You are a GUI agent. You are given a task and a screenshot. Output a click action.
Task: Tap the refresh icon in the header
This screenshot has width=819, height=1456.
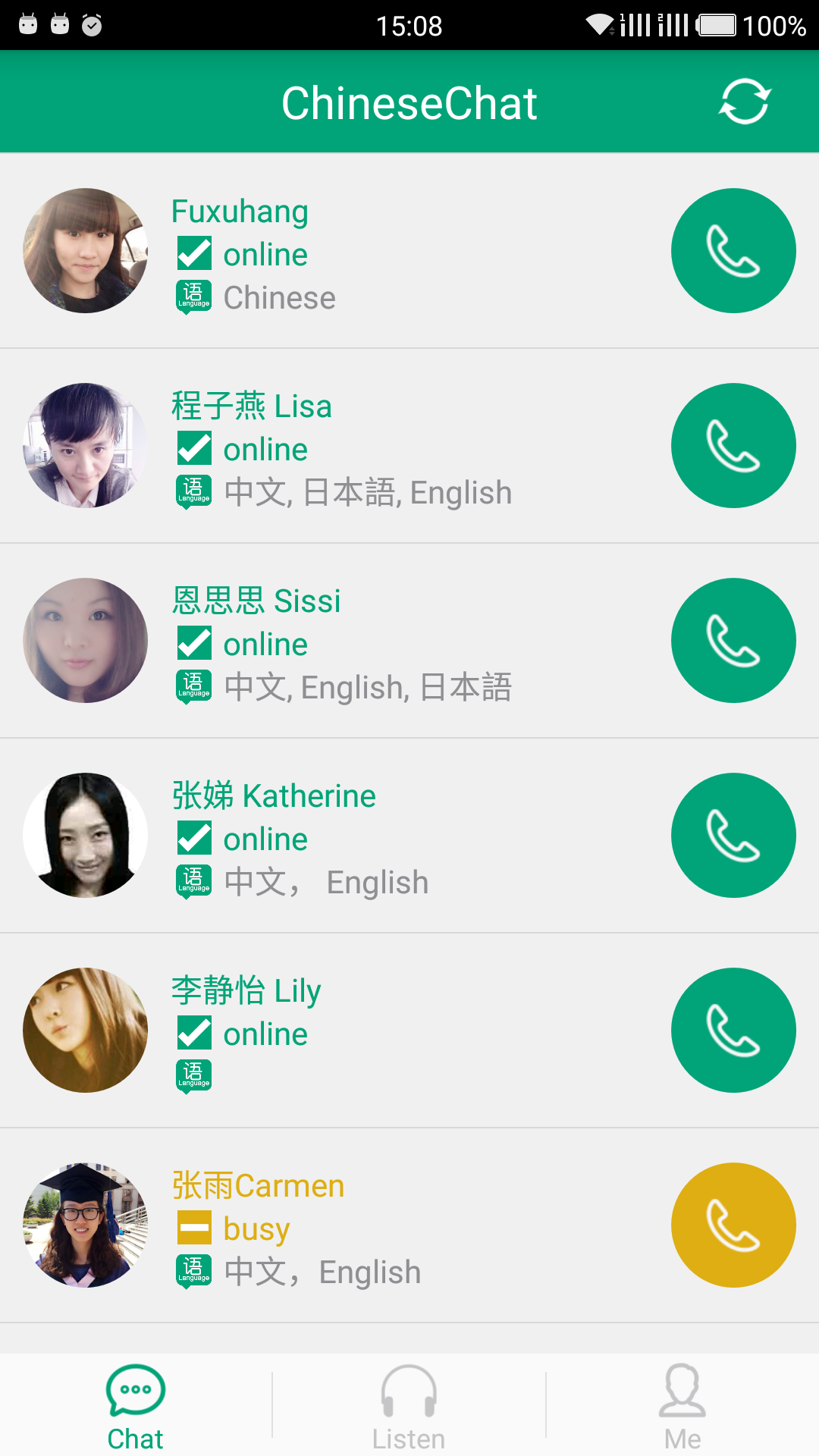point(742,102)
